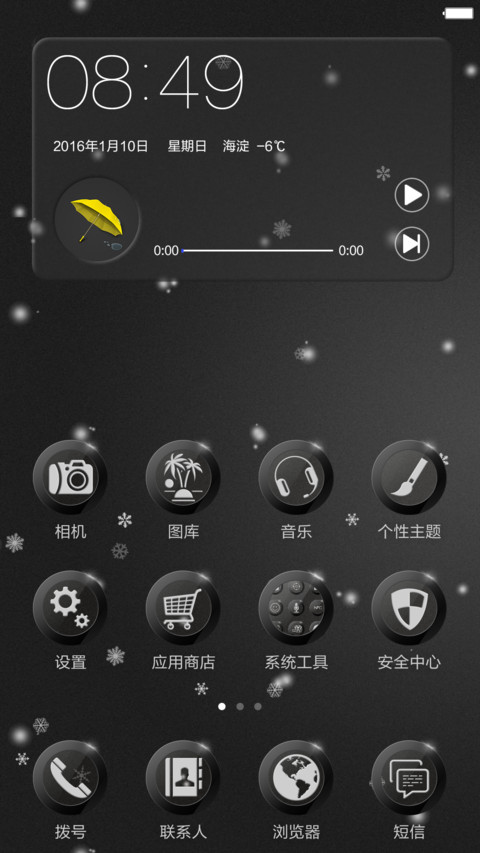Screen dimensions: 480x853
Task: Tap the second home page indicator dot
Action: click(240, 707)
